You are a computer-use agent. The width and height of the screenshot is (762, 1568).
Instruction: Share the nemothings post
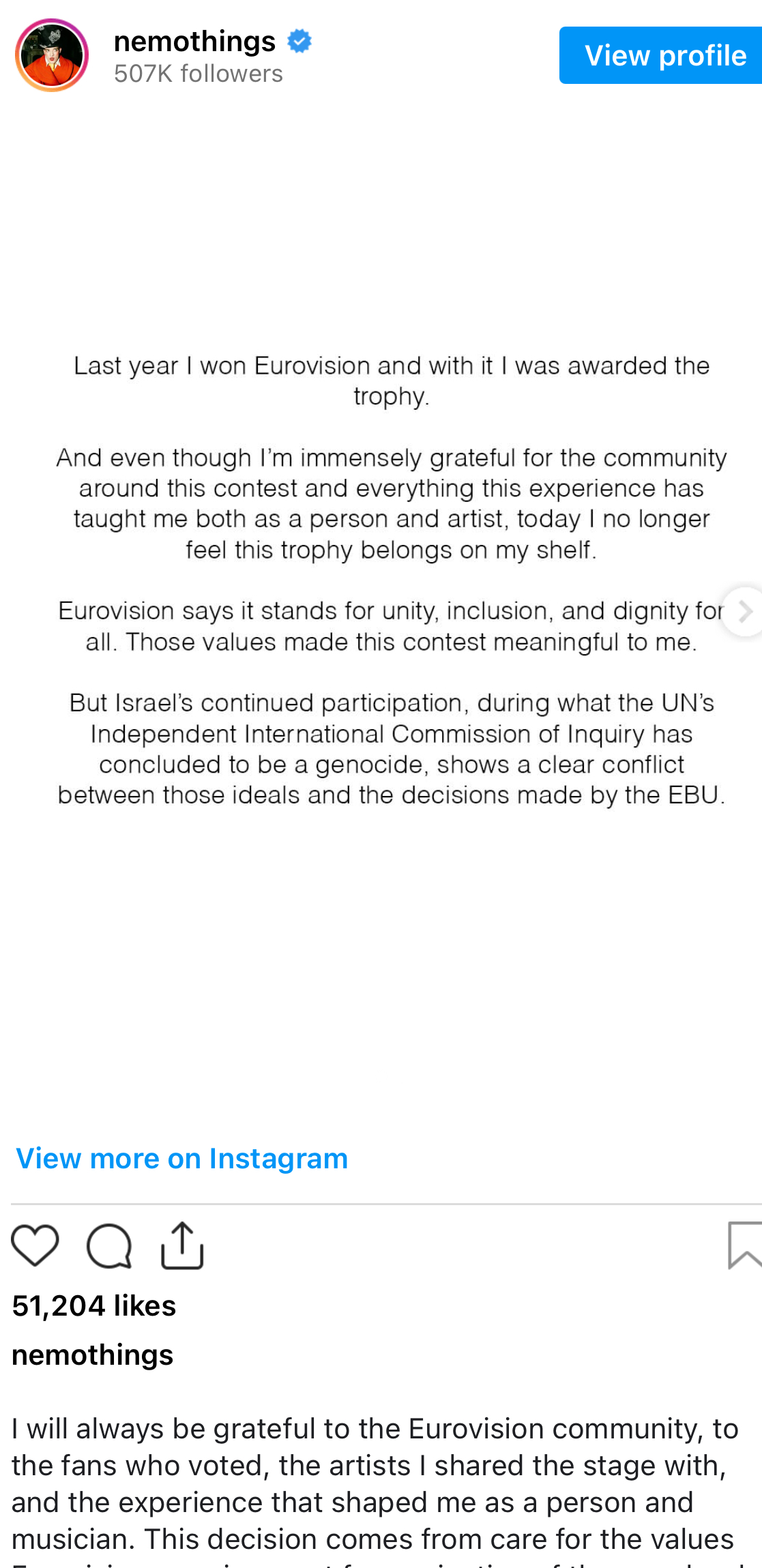pyautogui.click(x=182, y=1245)
